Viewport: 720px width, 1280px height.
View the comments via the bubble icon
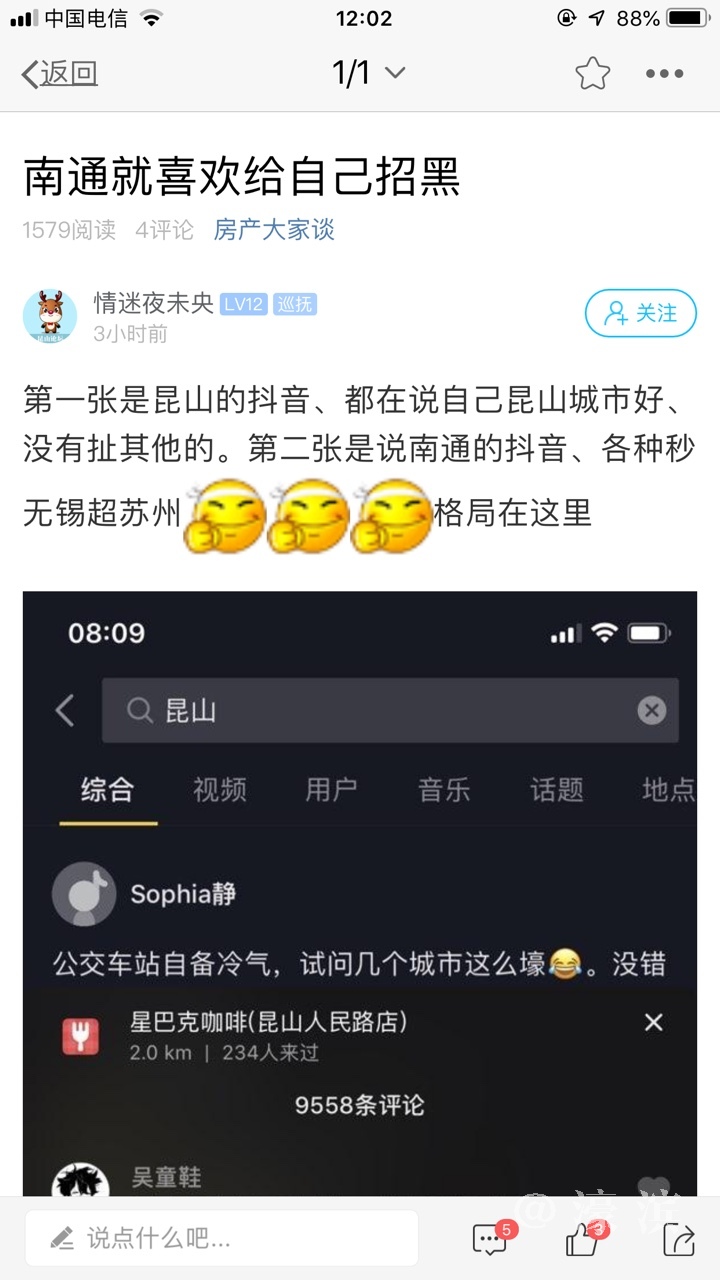pyautogui.click(x=490, y=1240)
